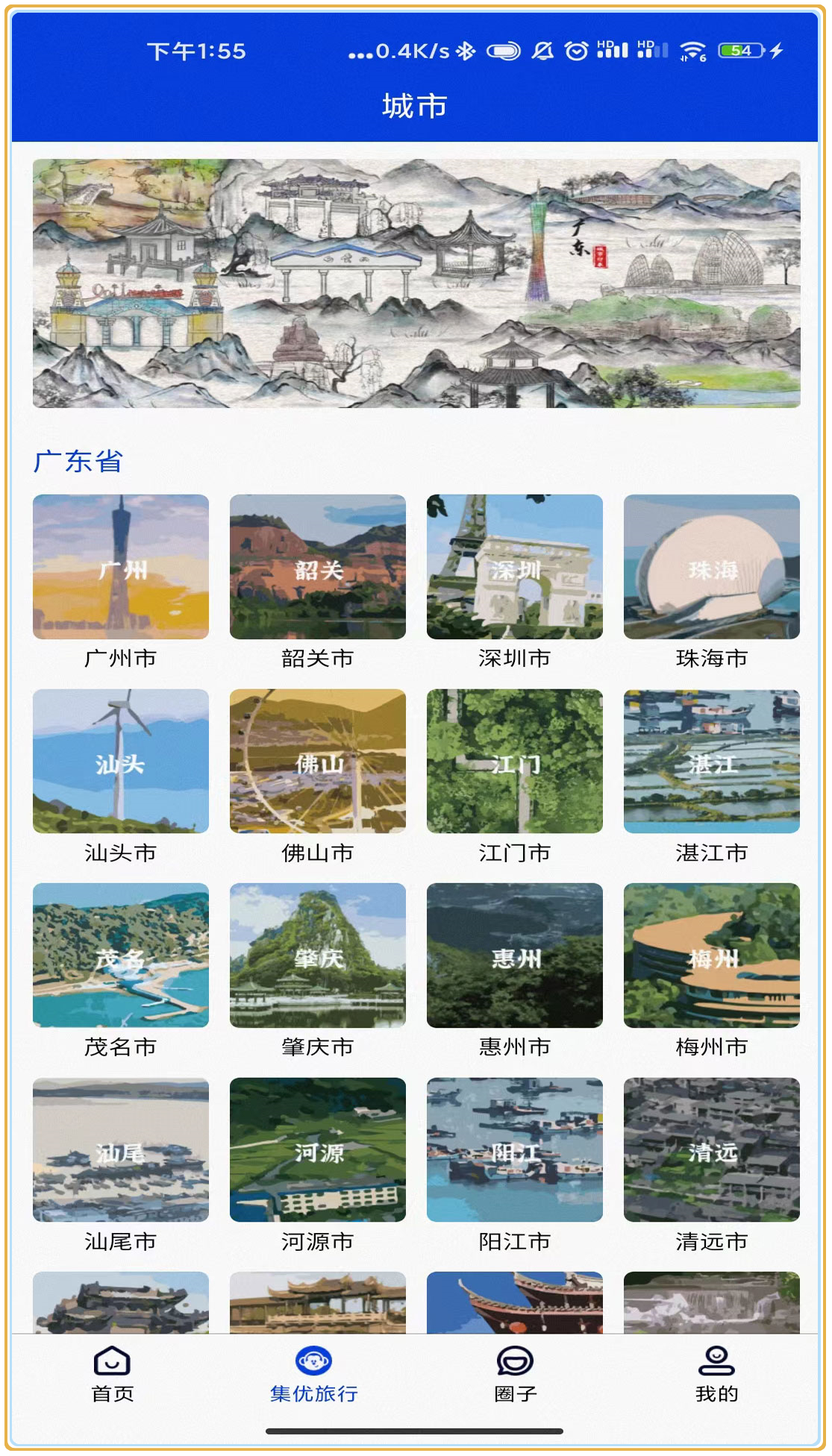Switch to the 圈子 tab
Viewport: 832px width, 1456px height.
[x=515, y=1374]
